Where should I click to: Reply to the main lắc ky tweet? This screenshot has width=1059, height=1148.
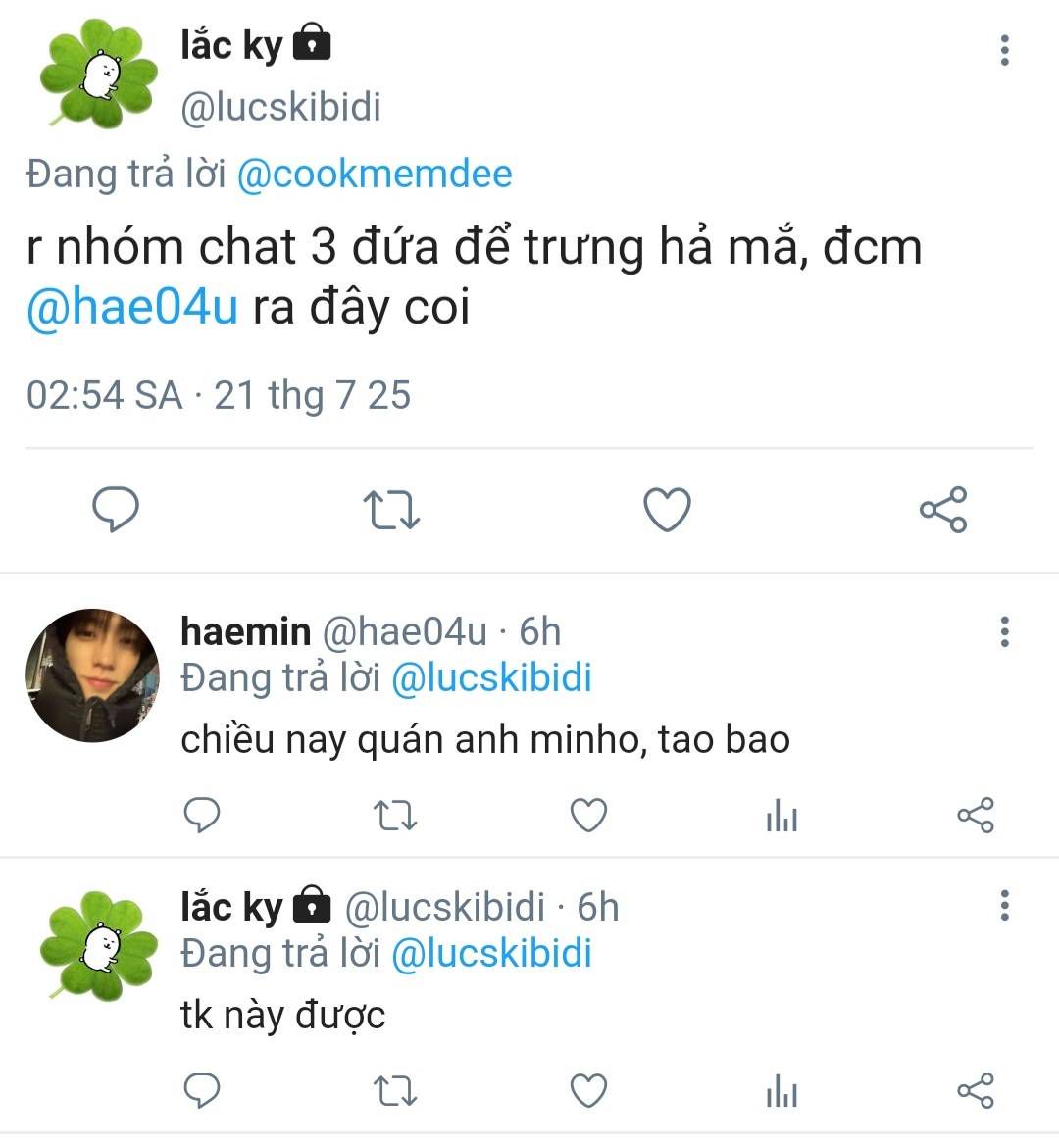pyautogui.click(x=116, y=510)
